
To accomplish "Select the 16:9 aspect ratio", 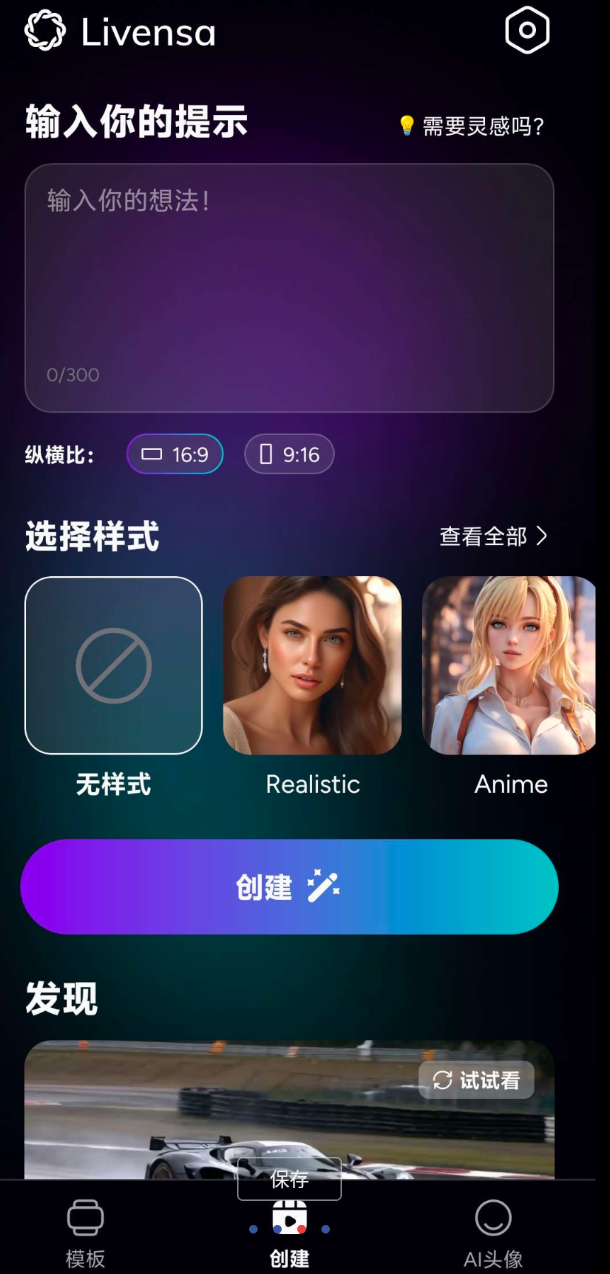I will [x=175, y=455].
